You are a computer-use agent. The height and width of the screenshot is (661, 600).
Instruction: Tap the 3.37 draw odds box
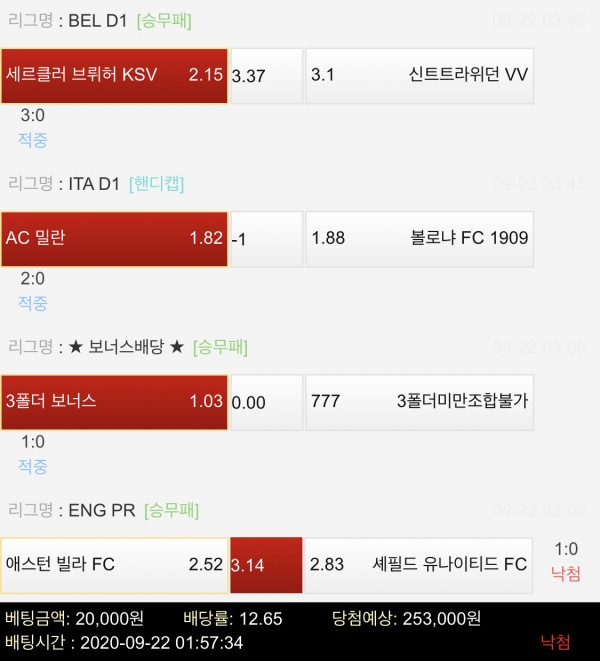[x=266, y=76]
